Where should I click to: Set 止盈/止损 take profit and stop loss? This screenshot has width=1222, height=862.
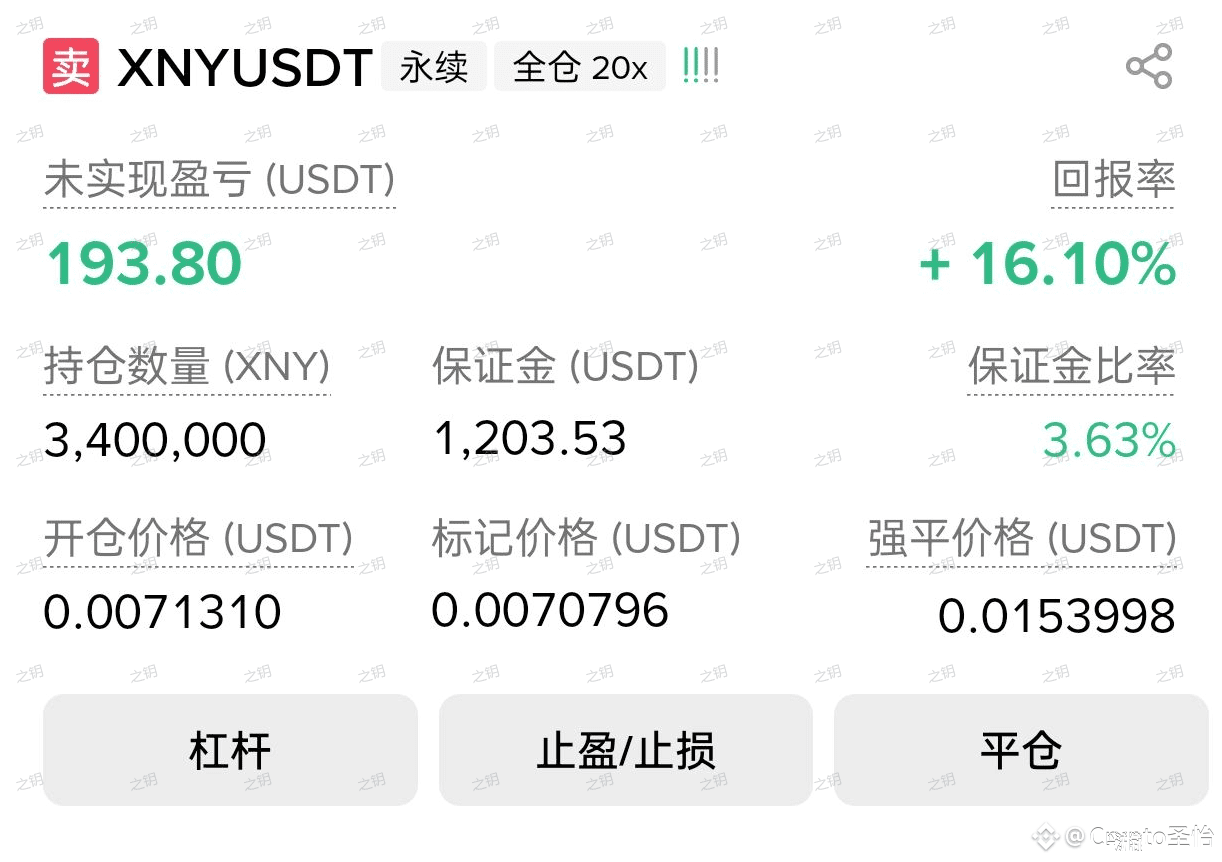626,750
